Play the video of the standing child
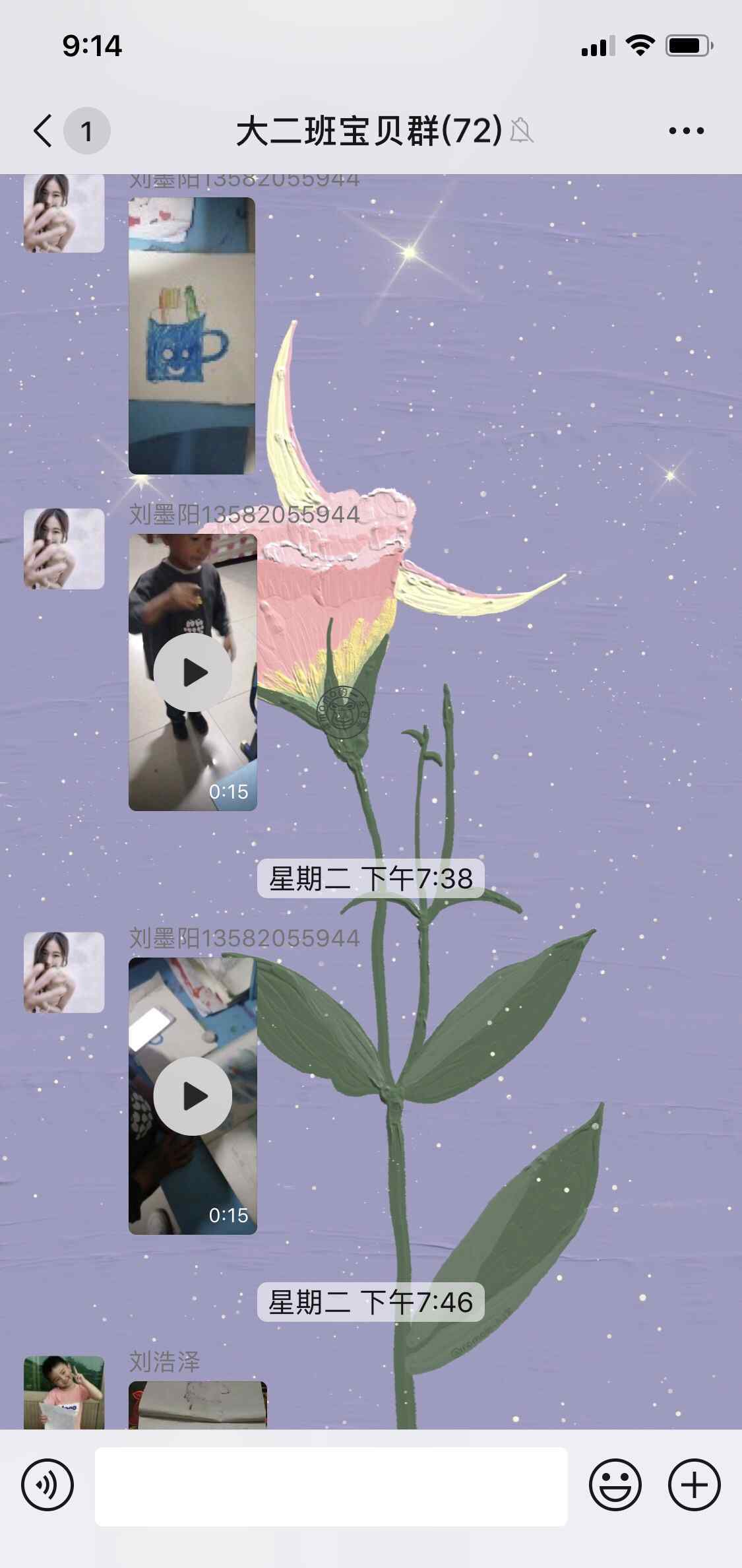The image size is (742, 1568). pyautogui.click(x=193, y=672)
